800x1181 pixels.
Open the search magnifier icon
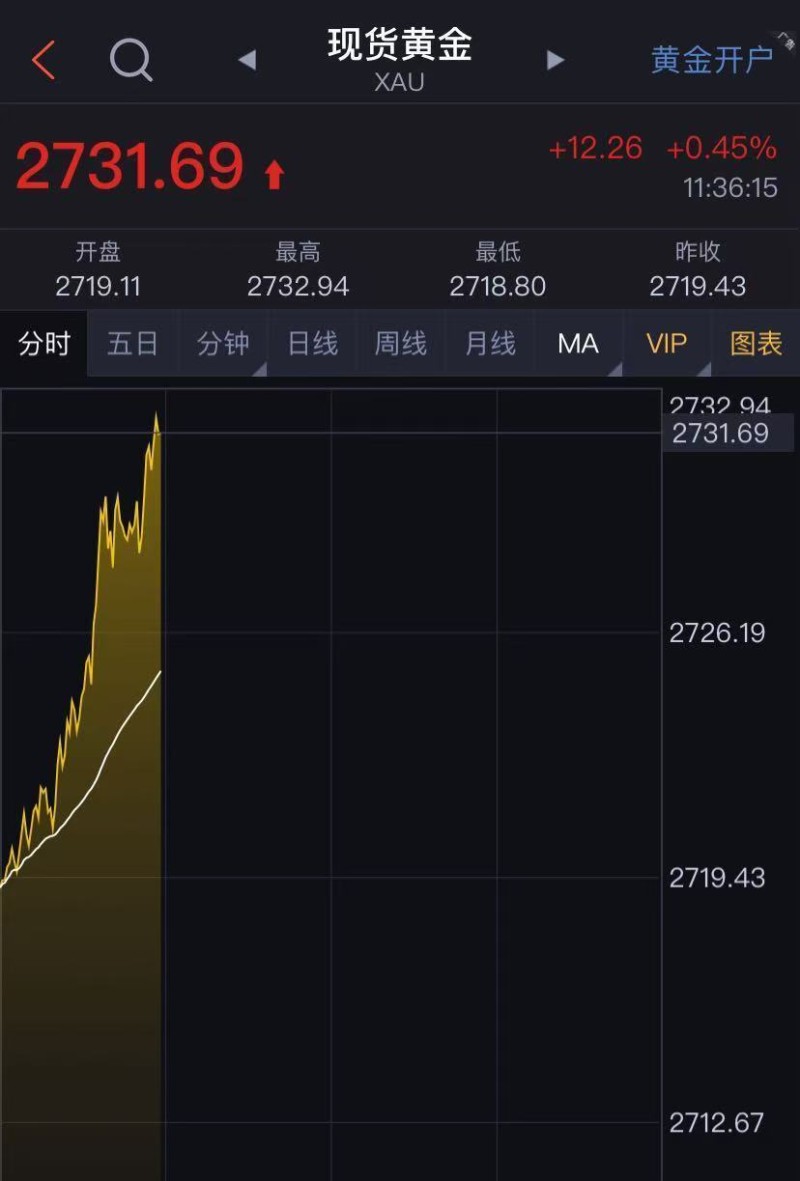tap(130, 61)
